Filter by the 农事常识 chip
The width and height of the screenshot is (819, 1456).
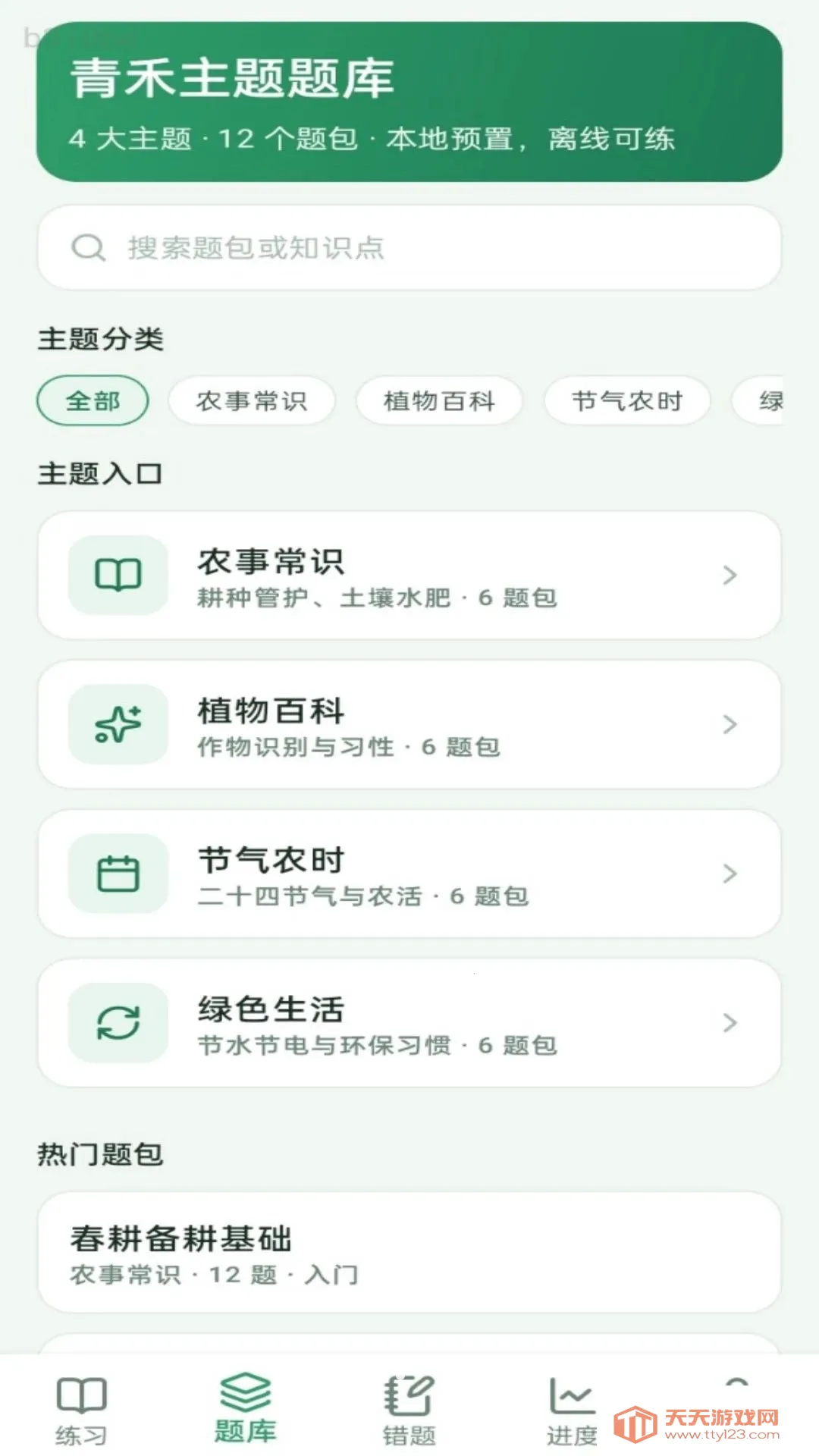tap(252, 400)
